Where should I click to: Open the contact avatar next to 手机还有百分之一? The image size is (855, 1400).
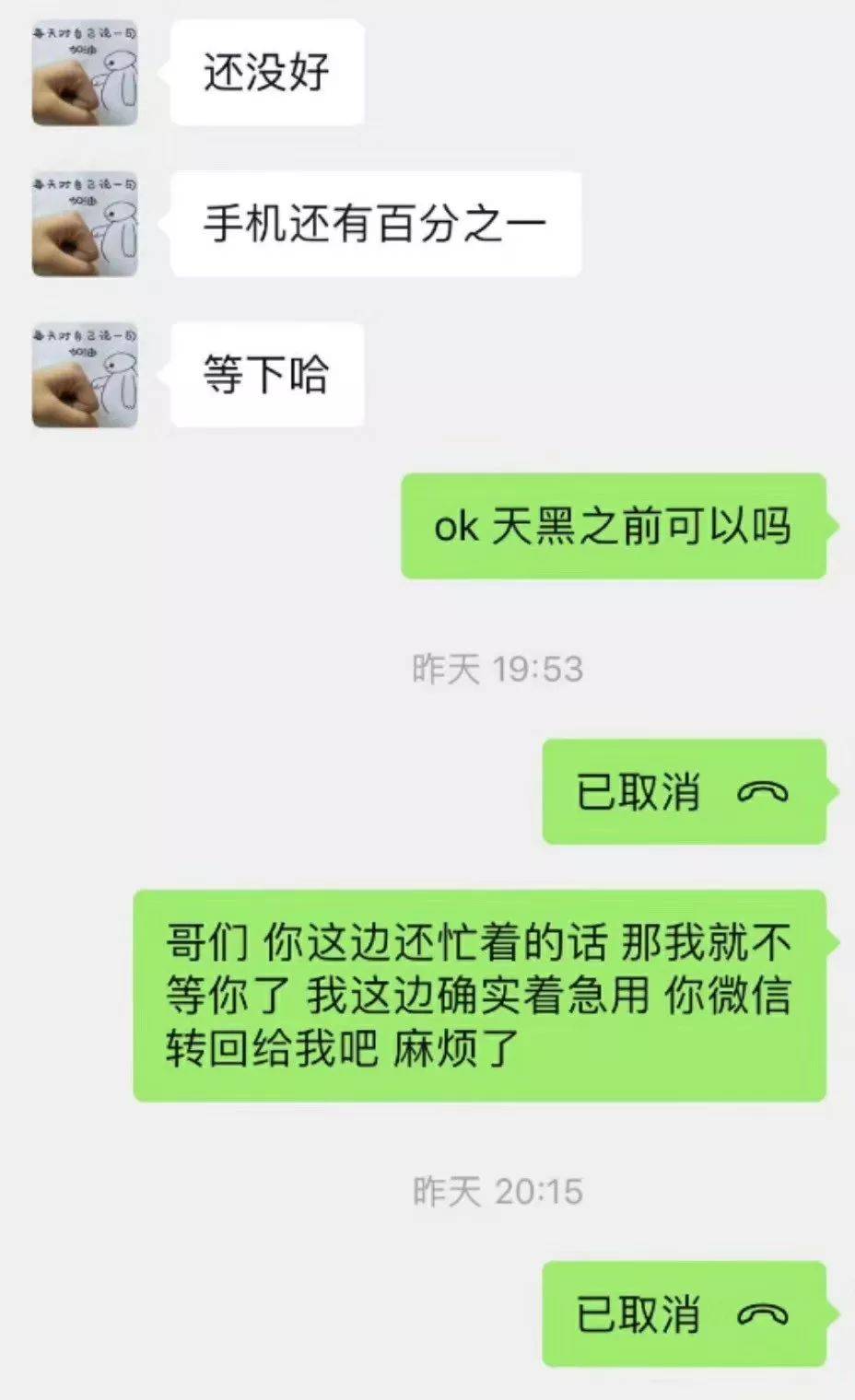pyautogui.click(x=85, y=224)
